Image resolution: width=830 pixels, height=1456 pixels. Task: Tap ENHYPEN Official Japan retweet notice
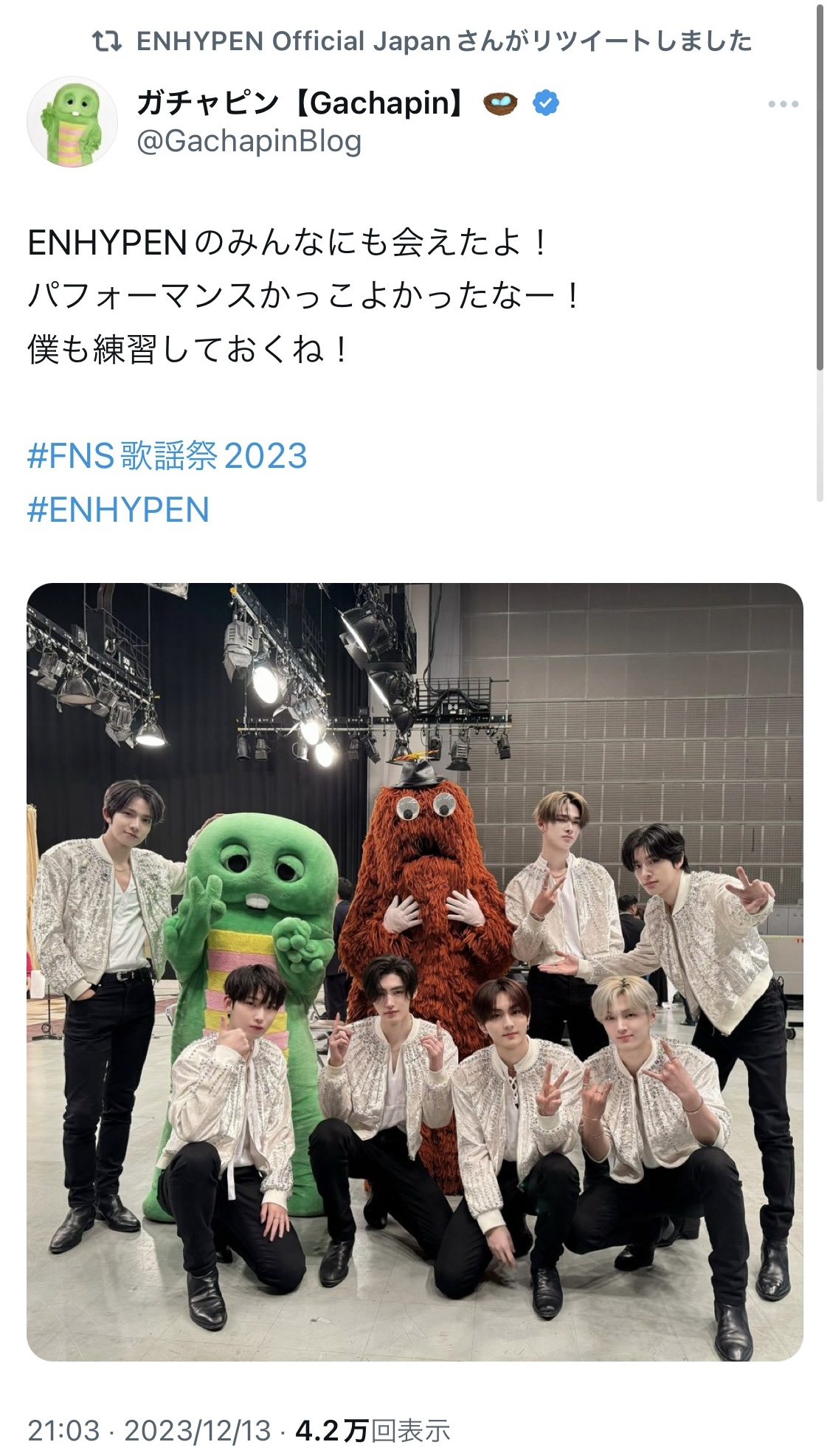pyautogui.click(x=422, y=41)
